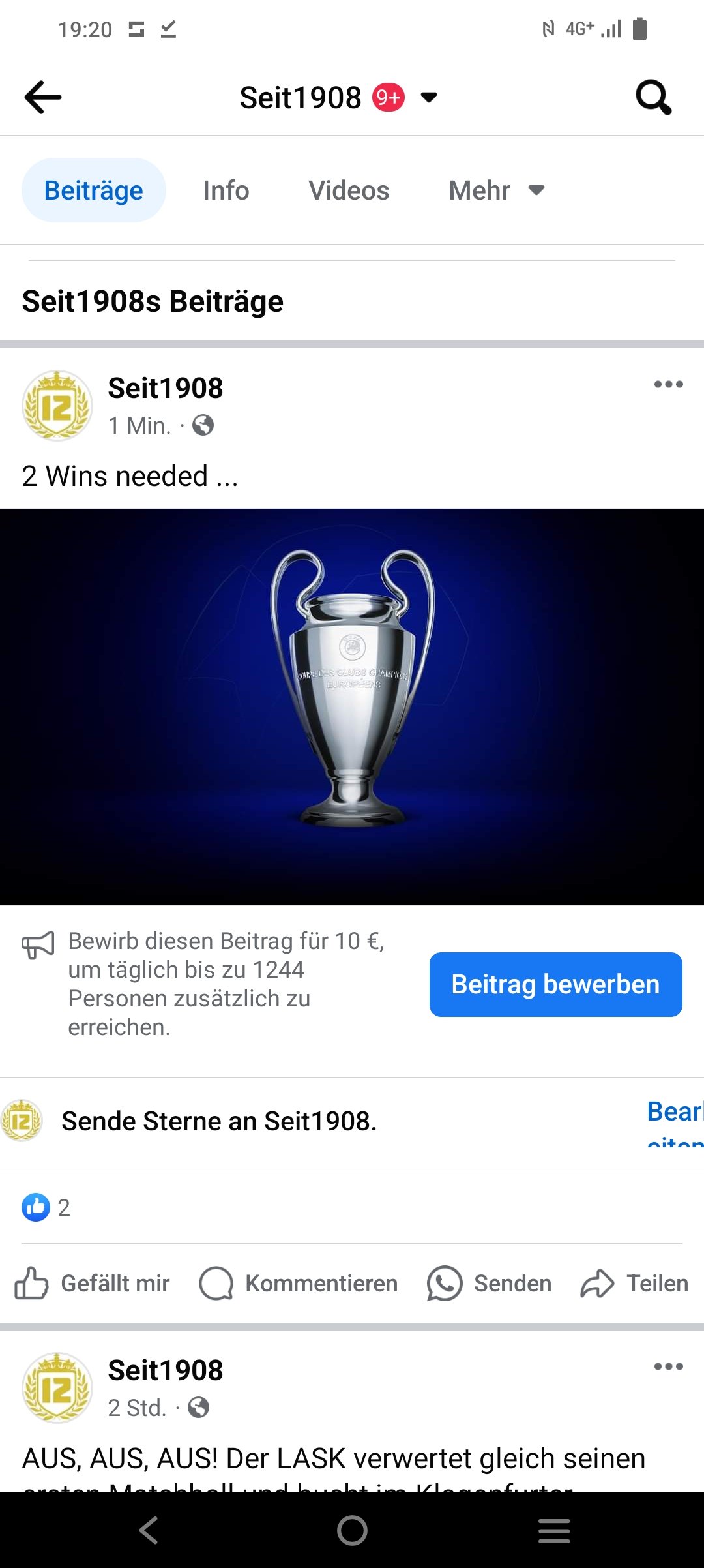Open recent apps from the navigation bar
Image resolution: width=704 pixels, height=1568 pixels.
point(554,1530)
